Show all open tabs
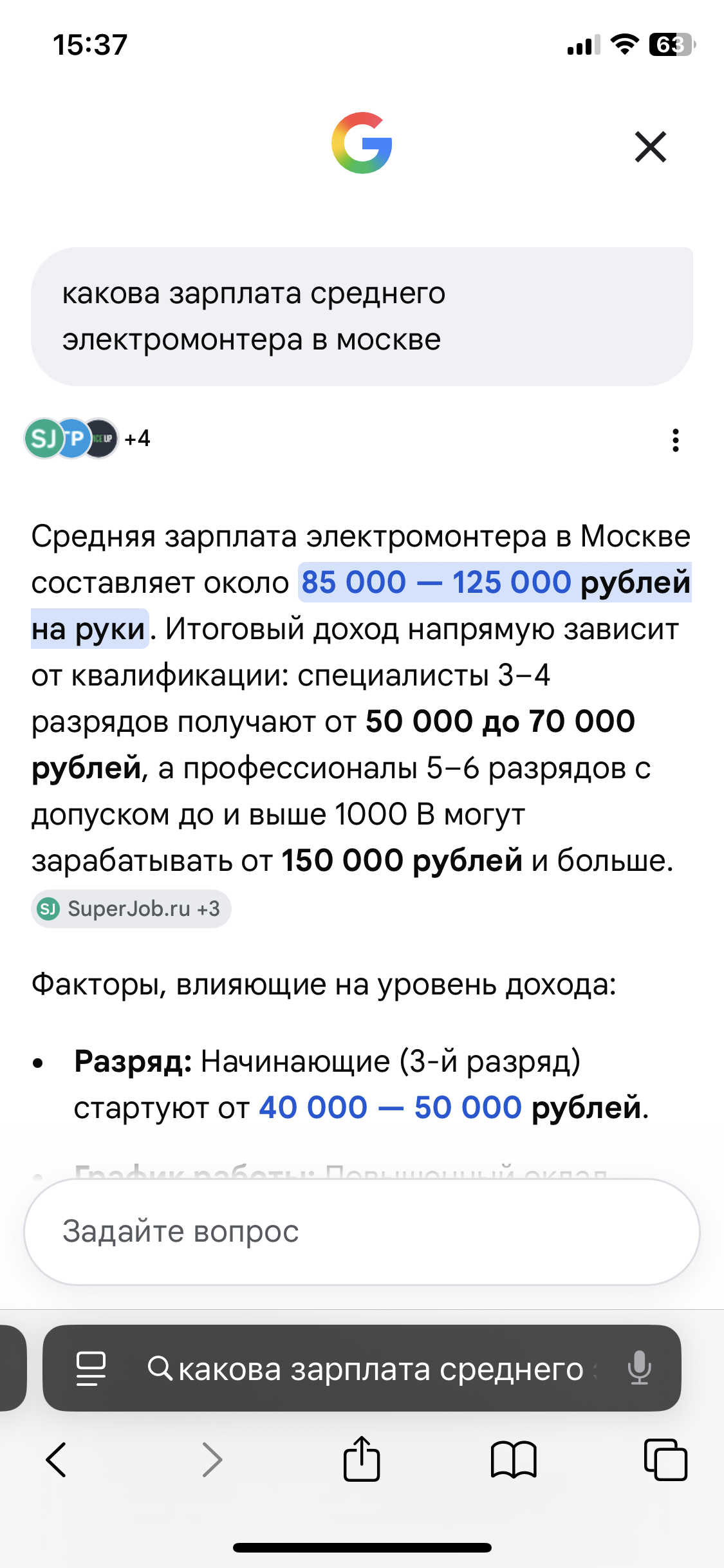The height and width of the screenshot is (1568, 724). coord(665,1460)
